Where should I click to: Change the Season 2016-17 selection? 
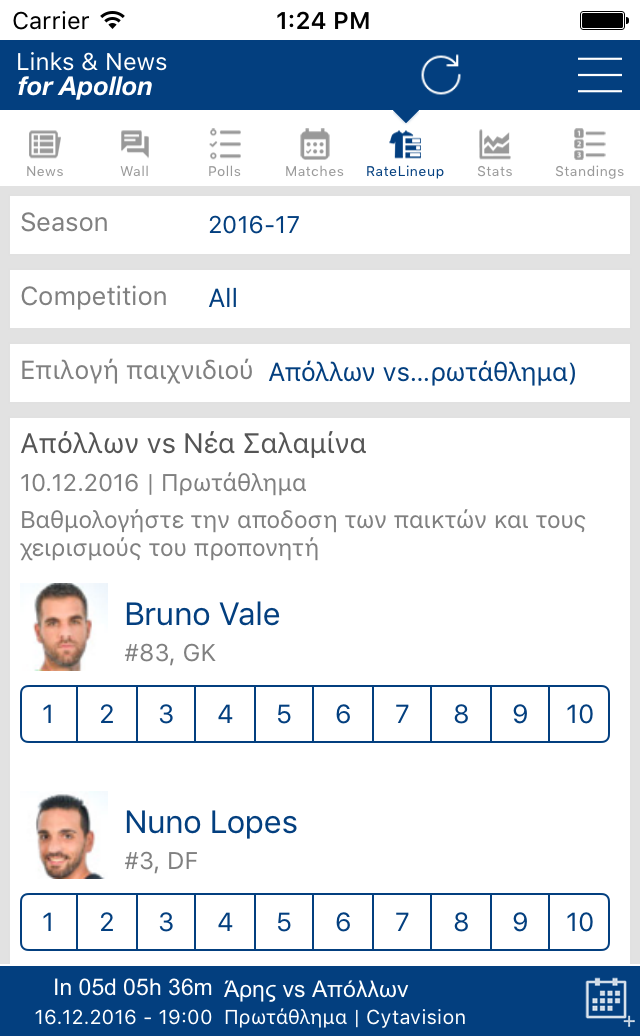coord(320,225)
